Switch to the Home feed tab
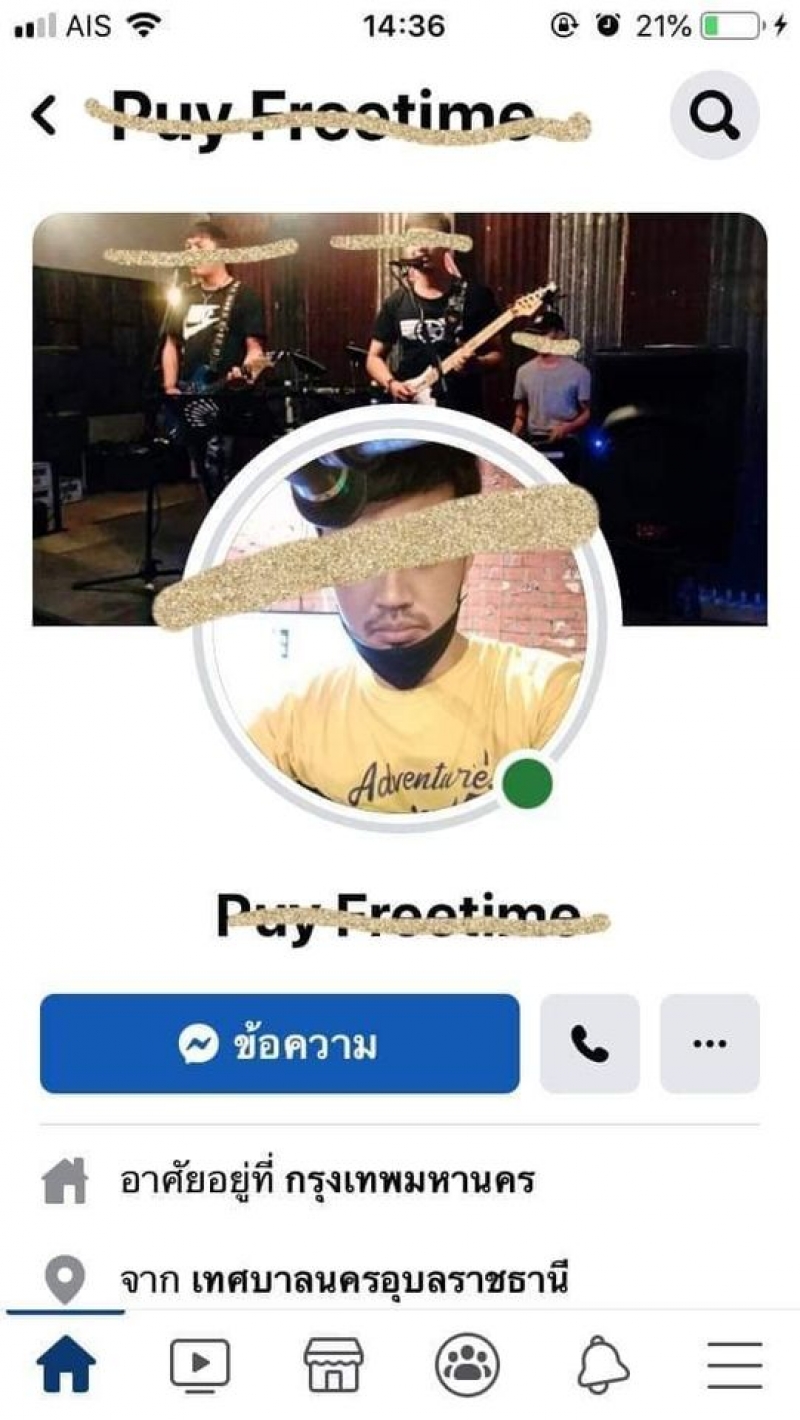 tap(66, 1364)
